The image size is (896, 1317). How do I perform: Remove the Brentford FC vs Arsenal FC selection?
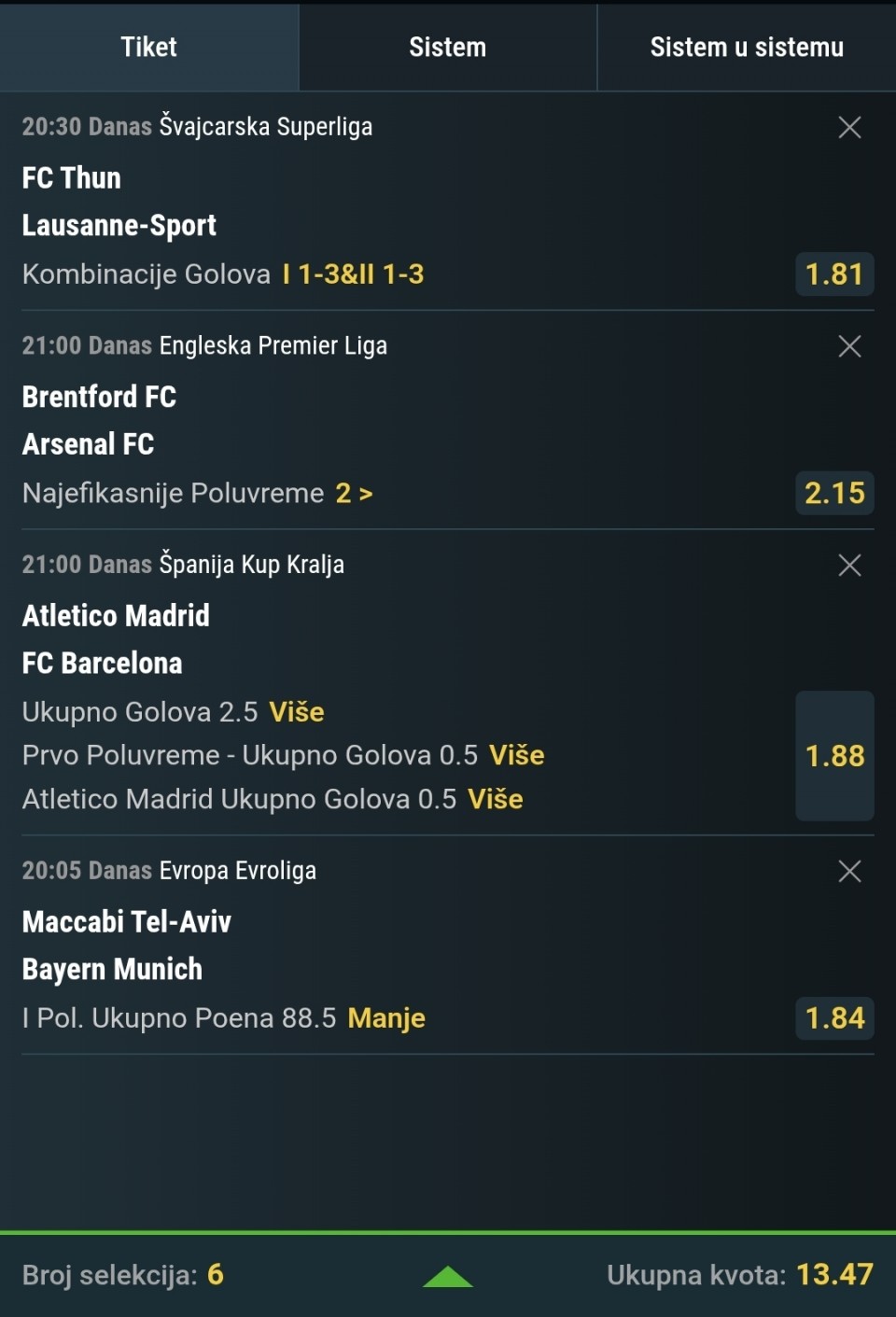(x=849, y=346)
